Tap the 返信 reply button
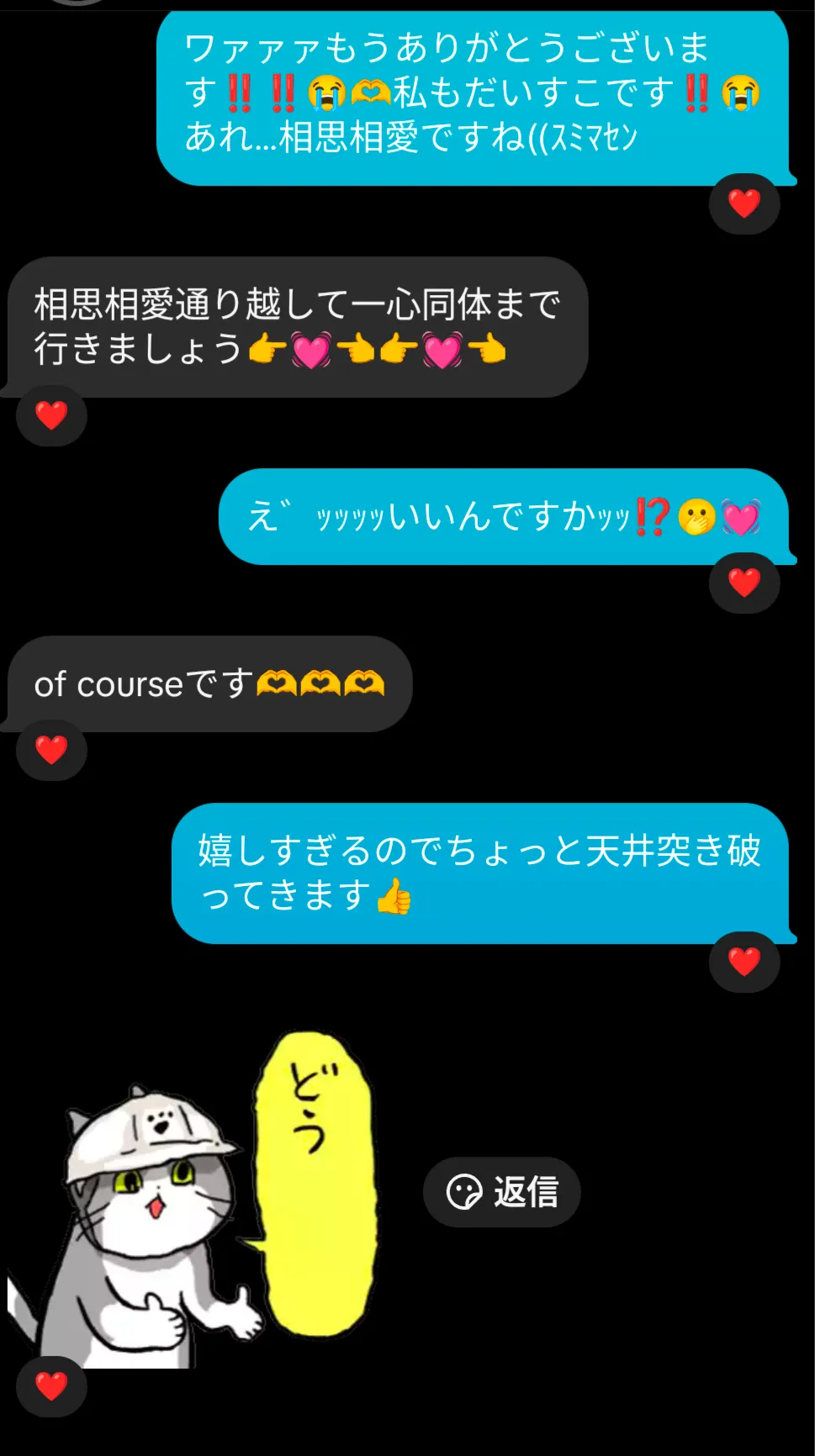The height and width of the screenshot is (1456, 815). (x=502, y=1191)
